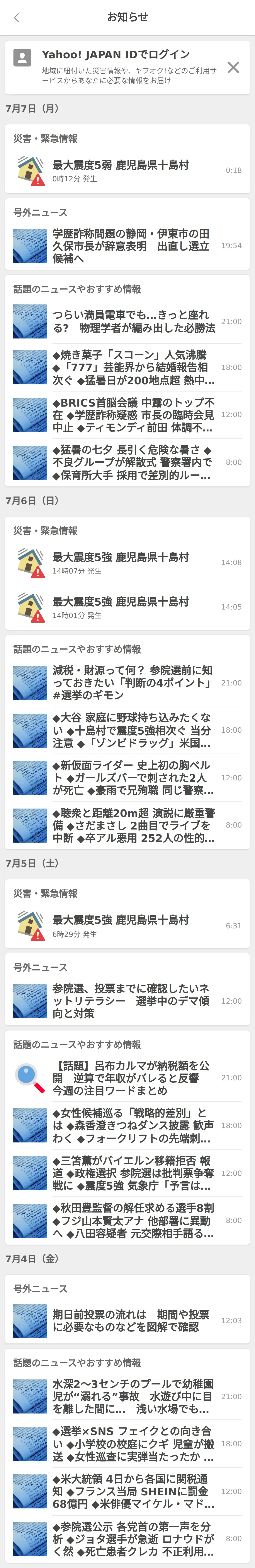This screenshot has height=1568, width=255.
Task: Open 0時12分 earthquake alert for 十島村
Action: 127,170
